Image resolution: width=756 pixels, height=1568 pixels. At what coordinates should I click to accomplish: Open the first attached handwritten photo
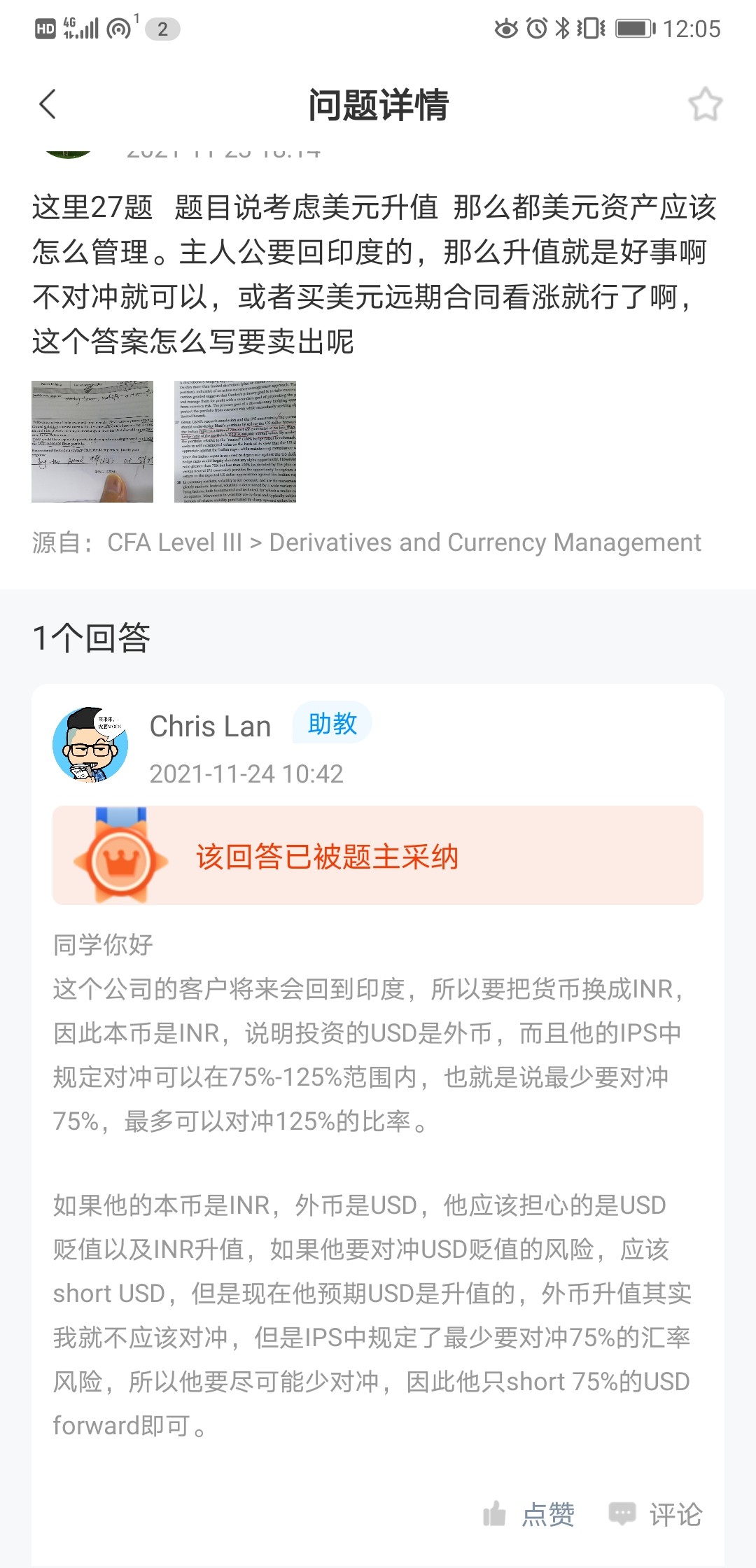pos(92,442)
